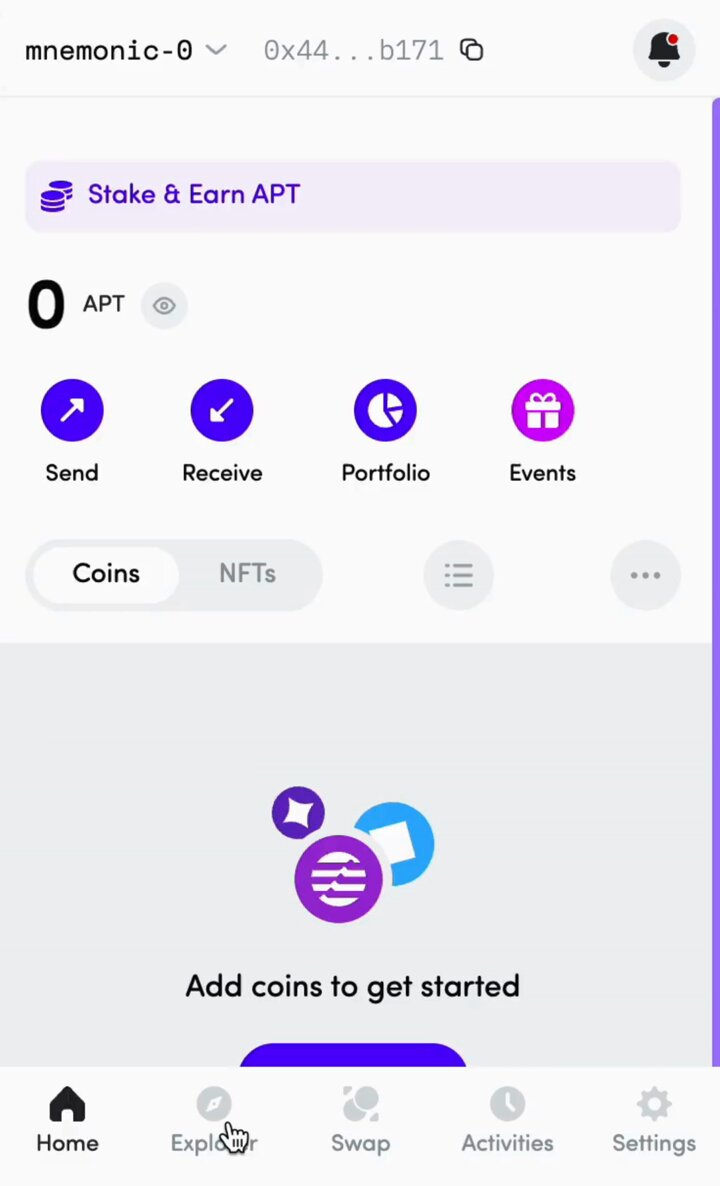Open the Stake & Earn APT banner
720x1186 pixels.
coord(352,195)
